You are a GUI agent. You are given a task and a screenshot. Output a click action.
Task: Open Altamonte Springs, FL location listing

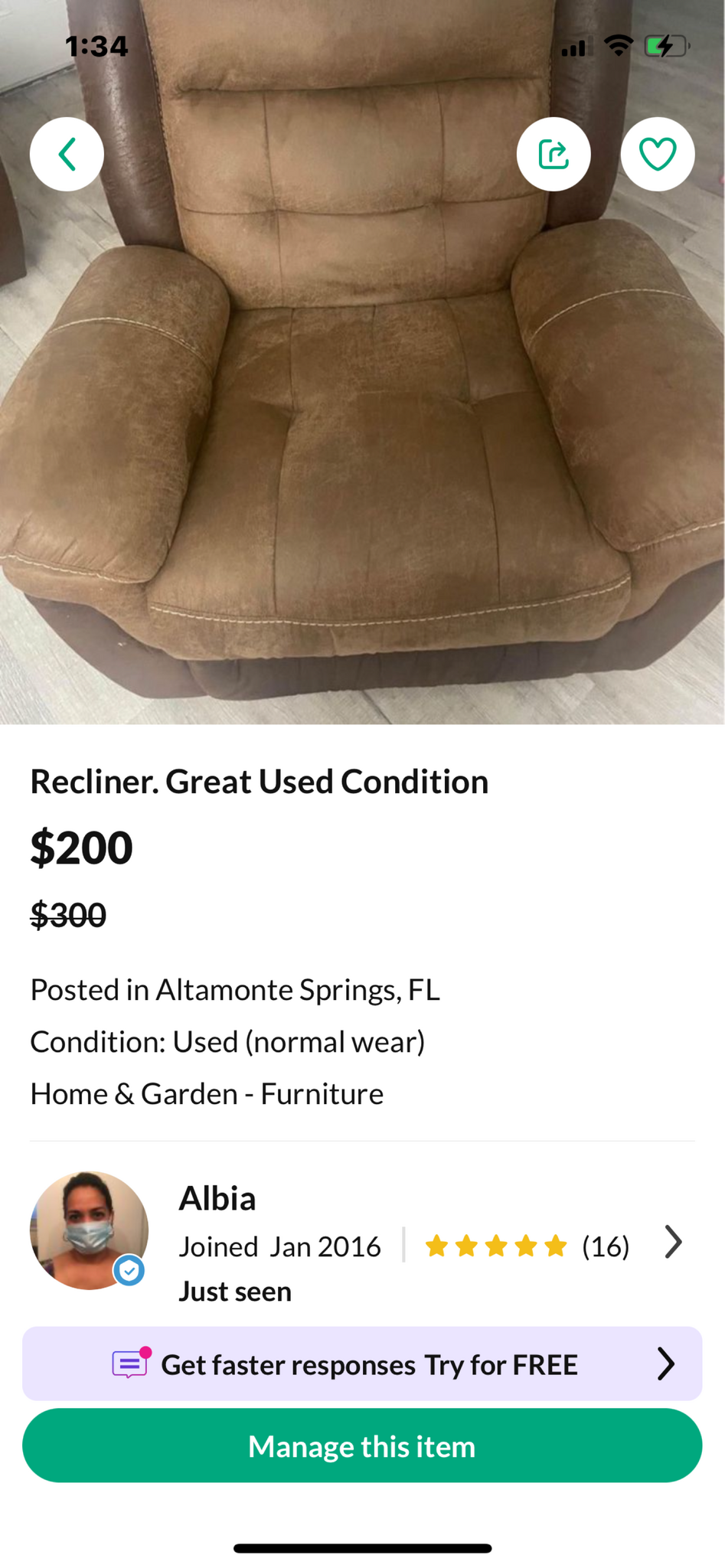(x=235, y=990)
